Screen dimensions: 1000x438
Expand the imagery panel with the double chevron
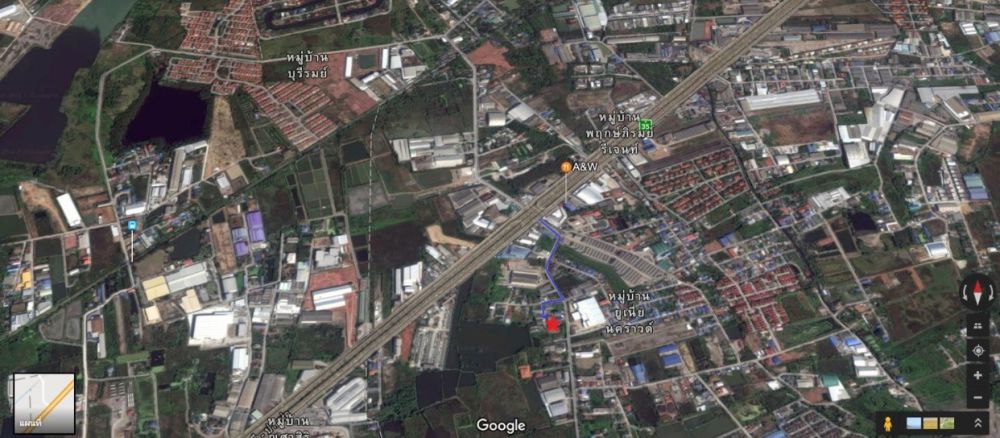point(979,423)
